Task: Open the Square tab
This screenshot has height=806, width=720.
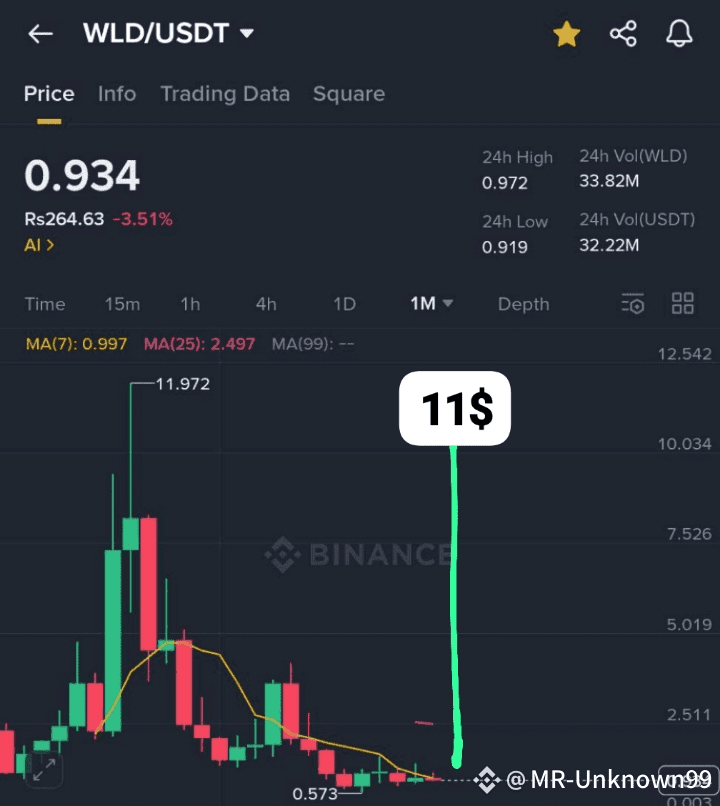Action: click(349, 94)
